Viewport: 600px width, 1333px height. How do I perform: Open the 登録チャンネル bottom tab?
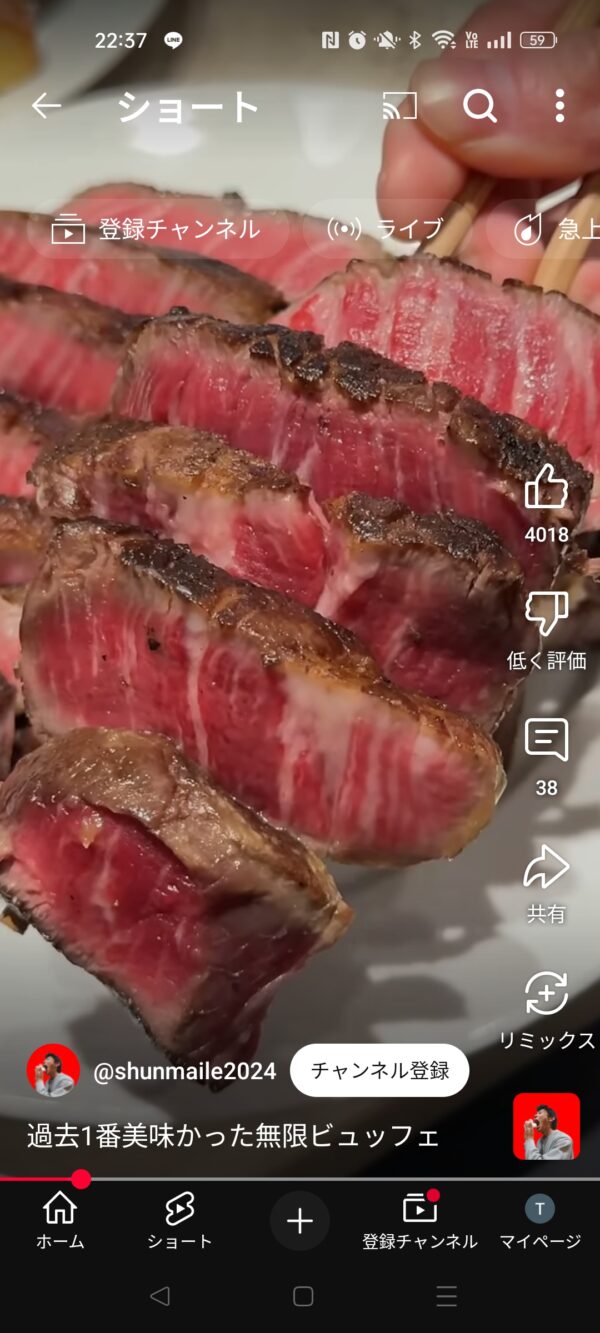point(420,1221)
